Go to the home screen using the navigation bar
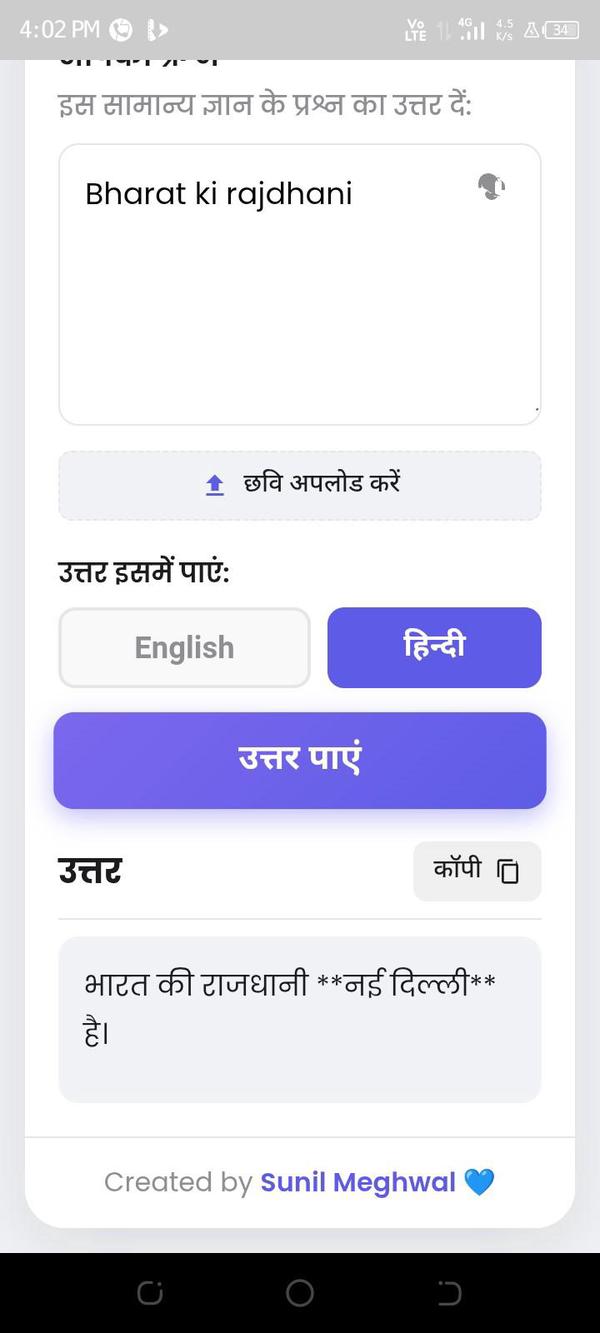Screen dimensions: 600x1333 point(300,1293)
